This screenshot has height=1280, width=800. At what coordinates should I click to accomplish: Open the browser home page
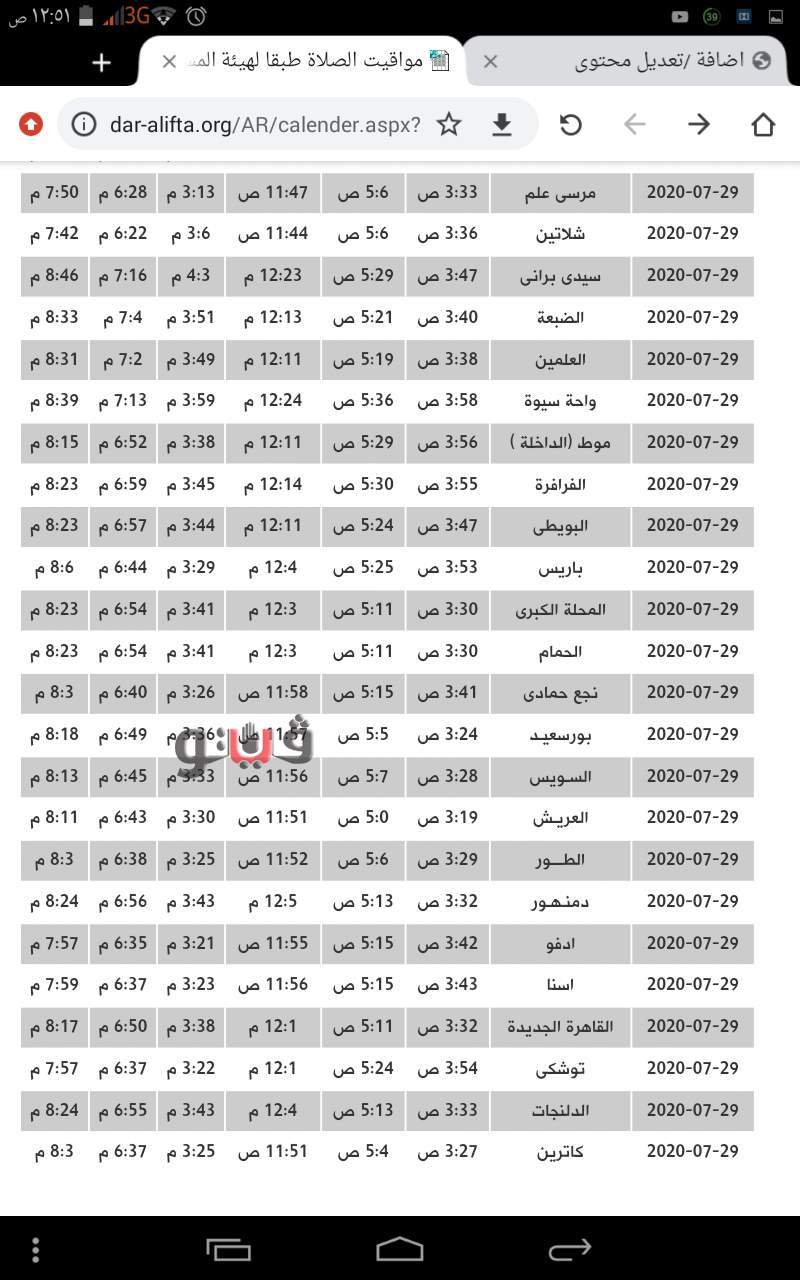(763, 124)
